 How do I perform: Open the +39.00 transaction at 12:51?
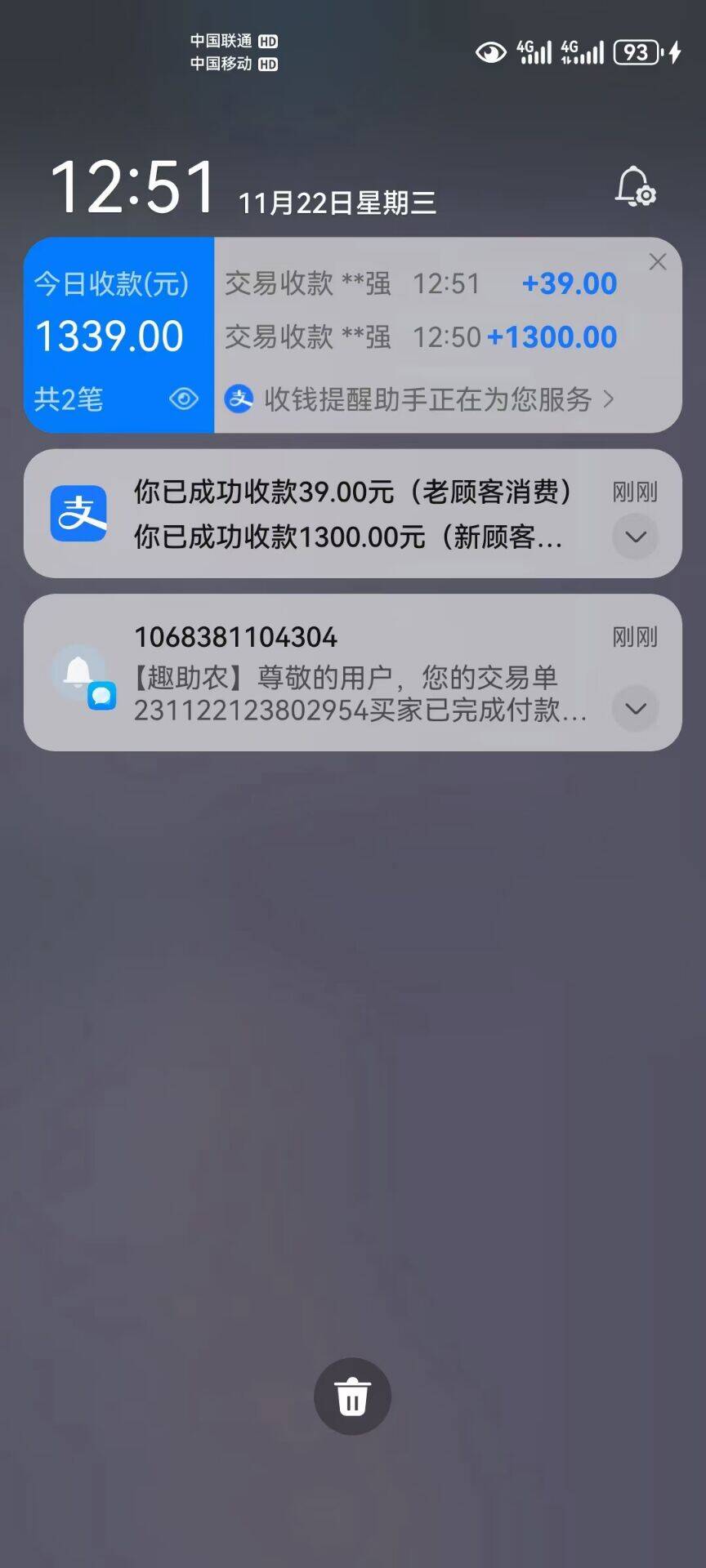pos(421,284)
